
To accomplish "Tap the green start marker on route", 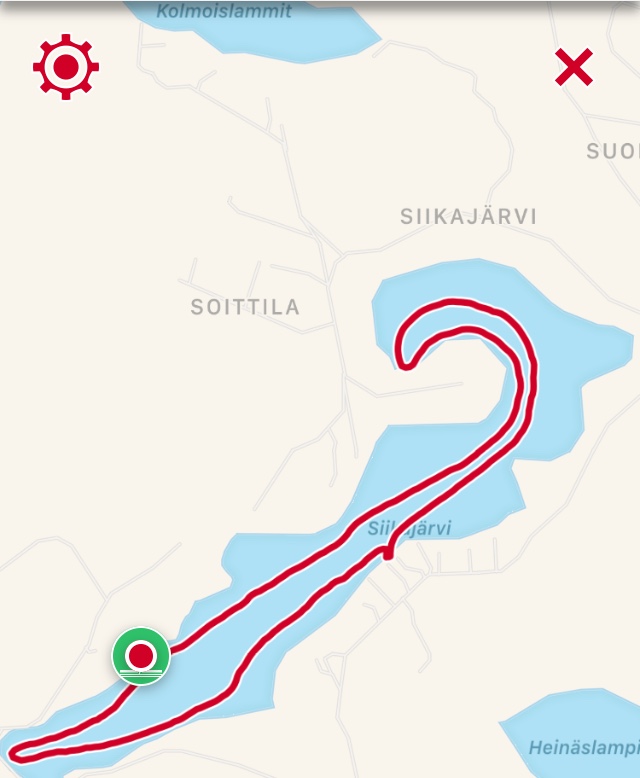I will point(141,656).
